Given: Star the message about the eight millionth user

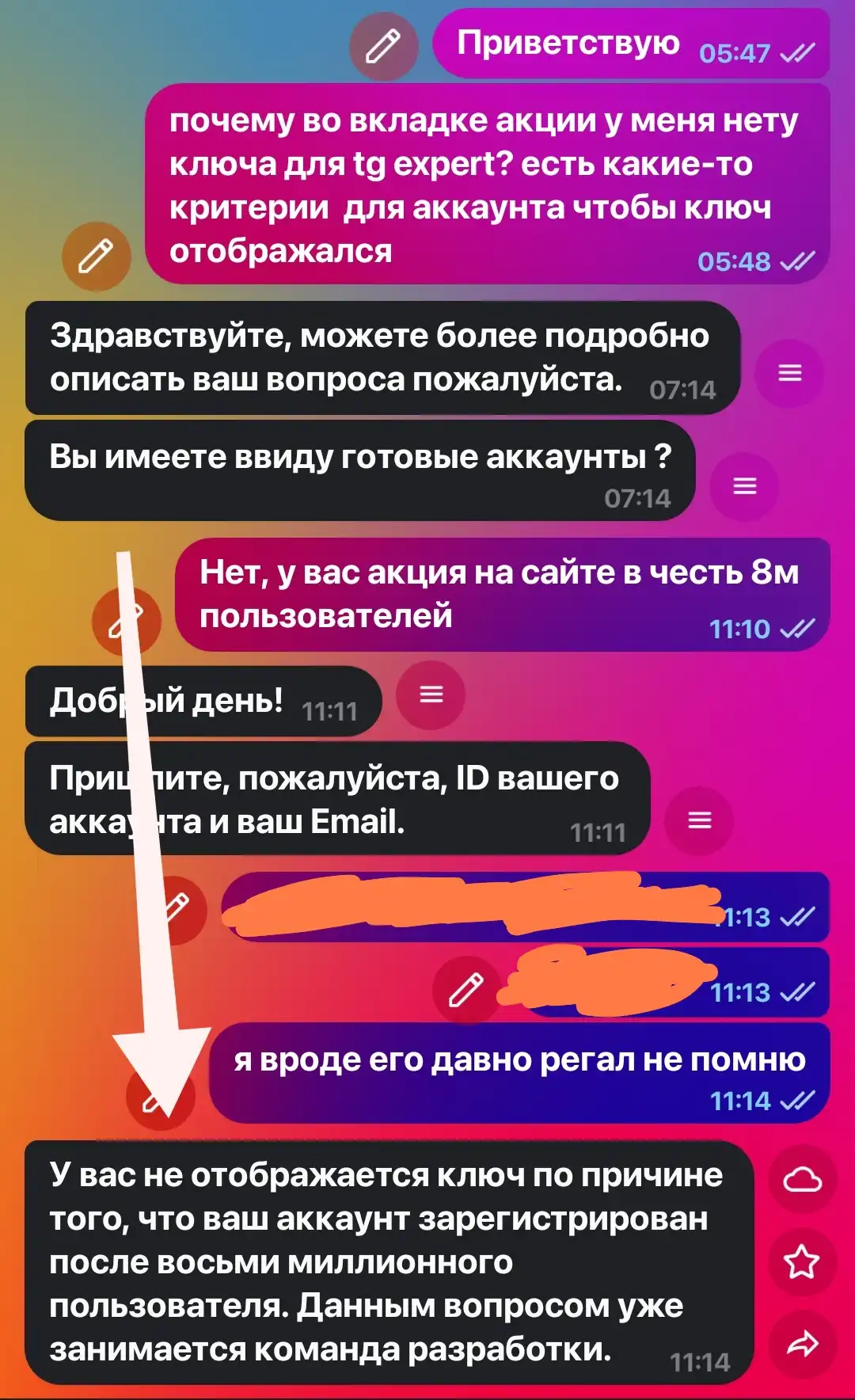Looking at the screenshot, I should coord(802,1261).
